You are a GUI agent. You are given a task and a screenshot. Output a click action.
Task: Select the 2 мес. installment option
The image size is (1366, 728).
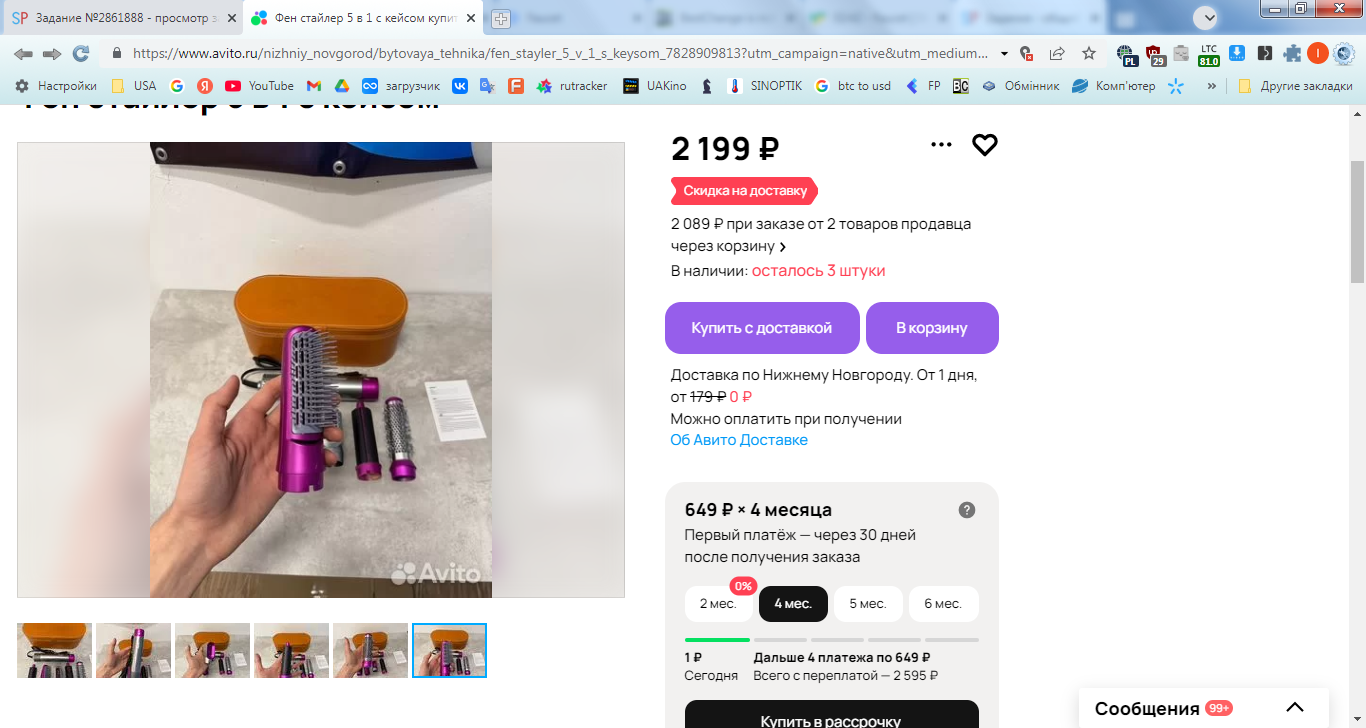(718, 604)
